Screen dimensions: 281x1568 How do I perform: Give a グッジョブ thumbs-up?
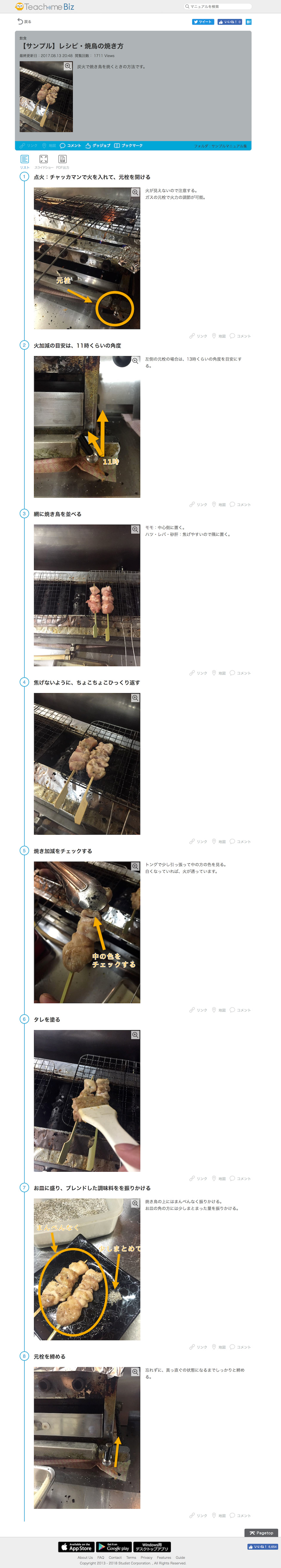tap(98, 146)
